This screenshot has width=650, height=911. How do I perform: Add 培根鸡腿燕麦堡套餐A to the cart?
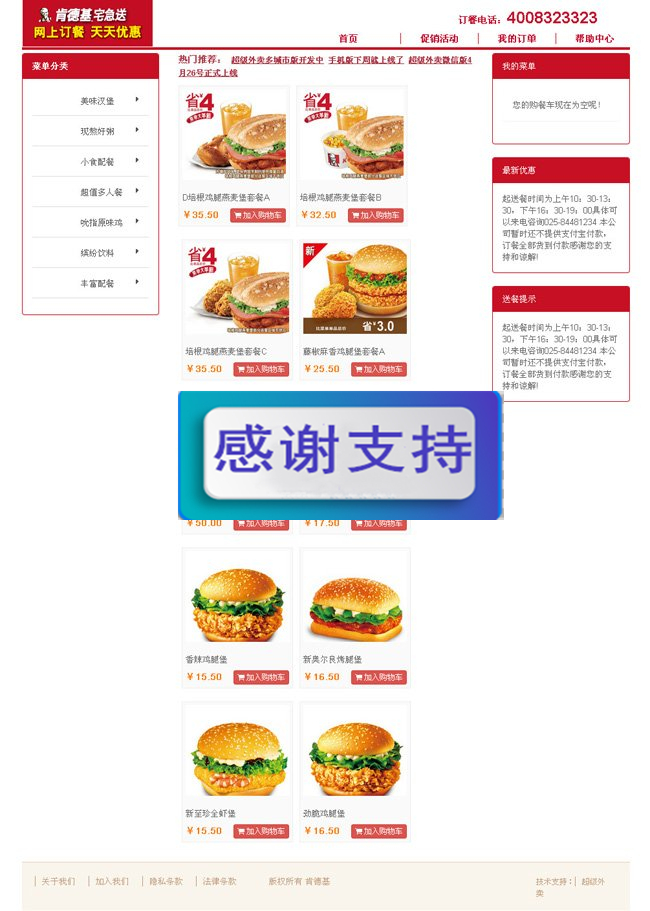tap(259, 215)
